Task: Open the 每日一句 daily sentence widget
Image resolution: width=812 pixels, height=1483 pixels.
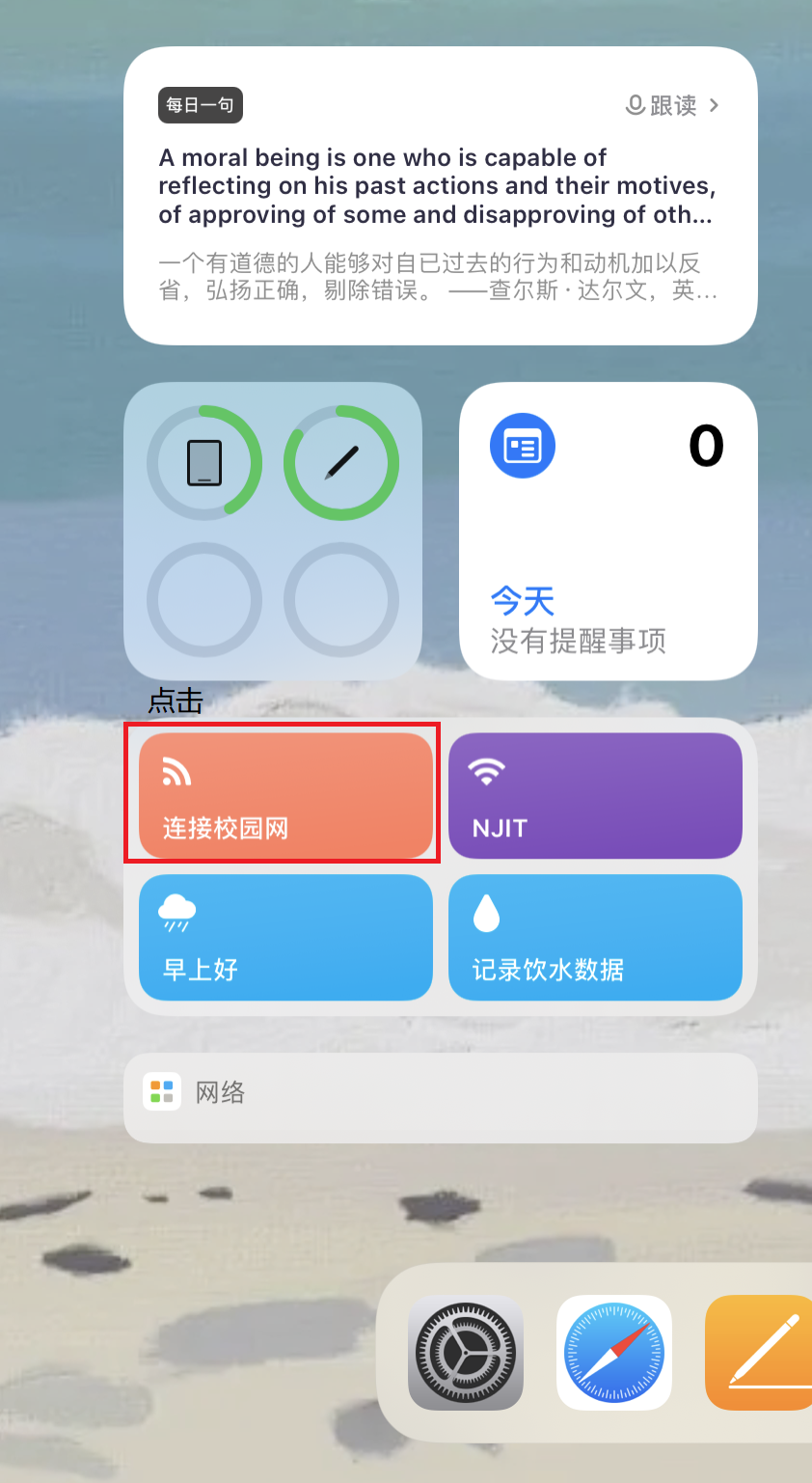Action: point(440,222)
